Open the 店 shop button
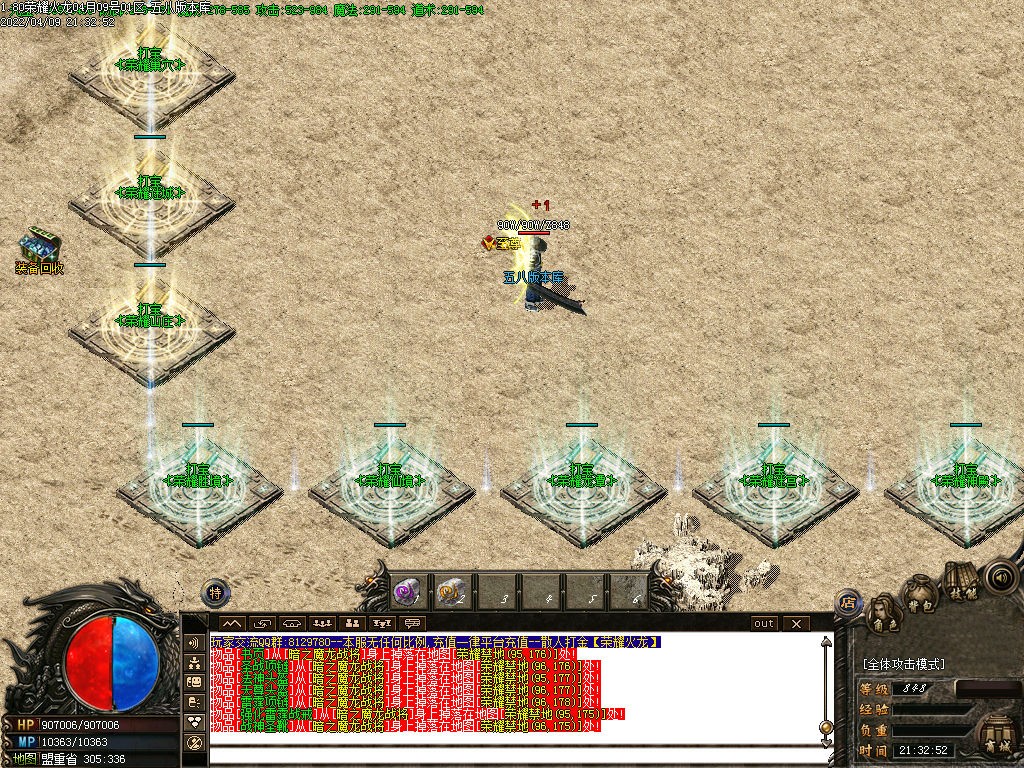 847,602
